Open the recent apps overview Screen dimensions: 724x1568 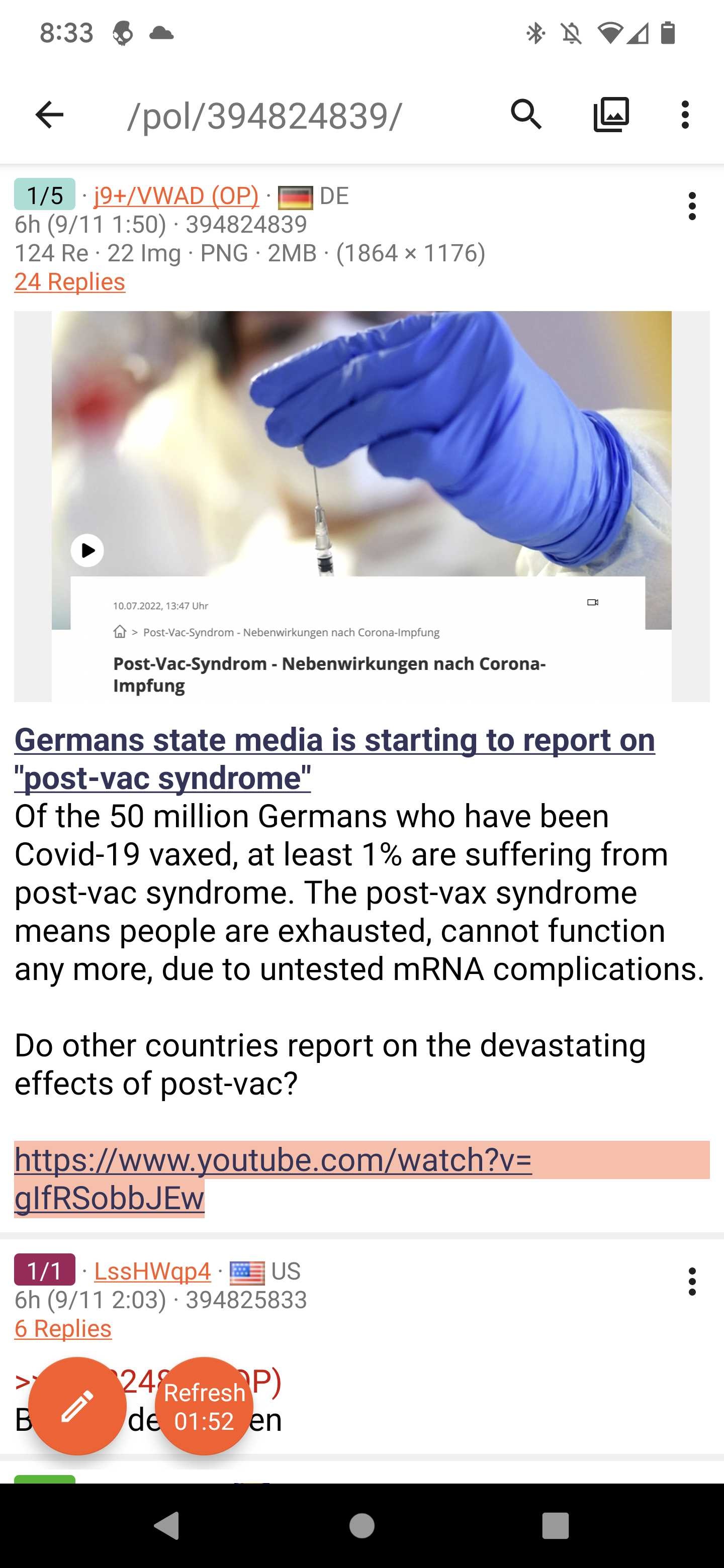tap(556, 1525)
